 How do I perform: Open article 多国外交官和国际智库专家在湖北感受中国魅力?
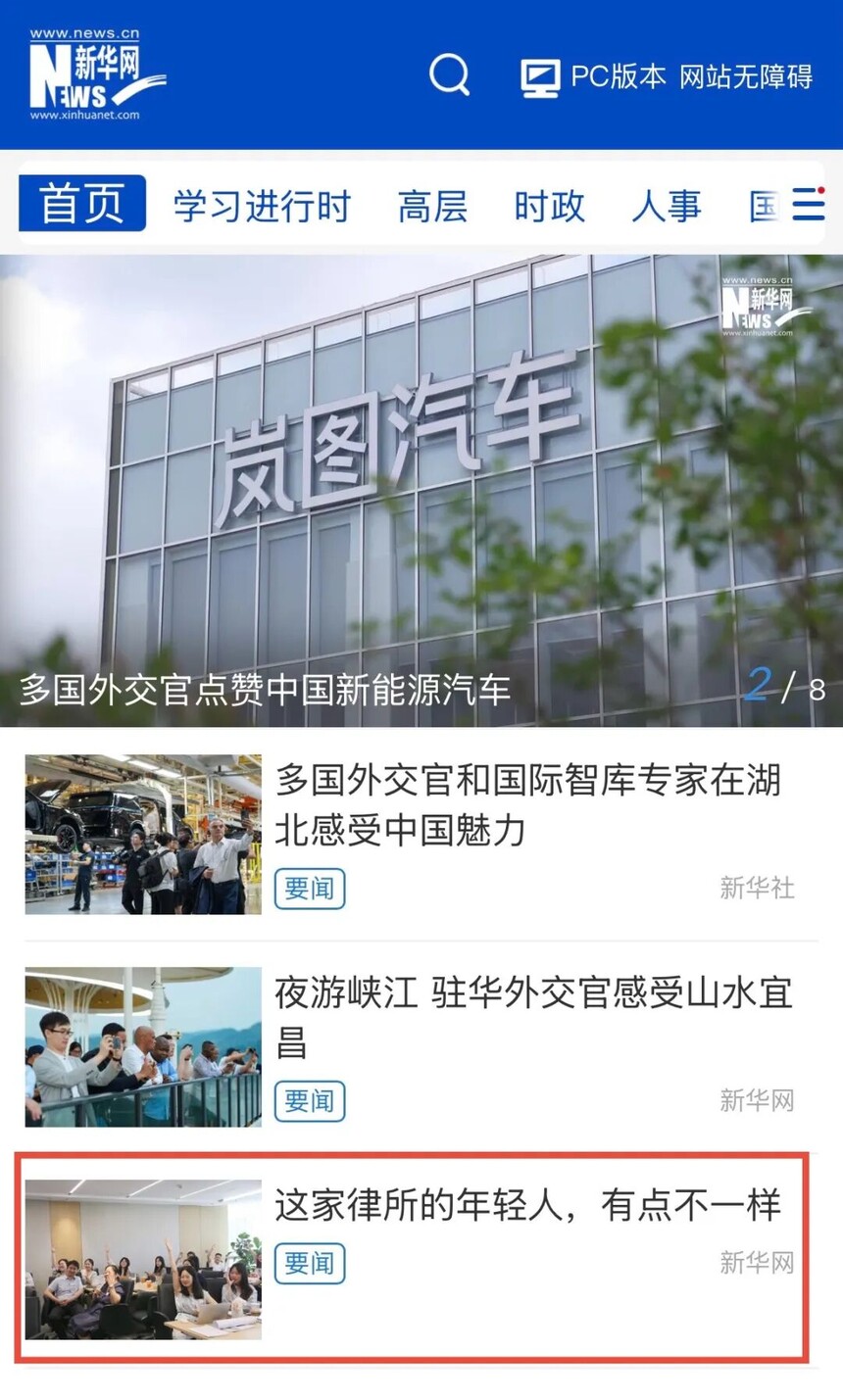point(421,834)
